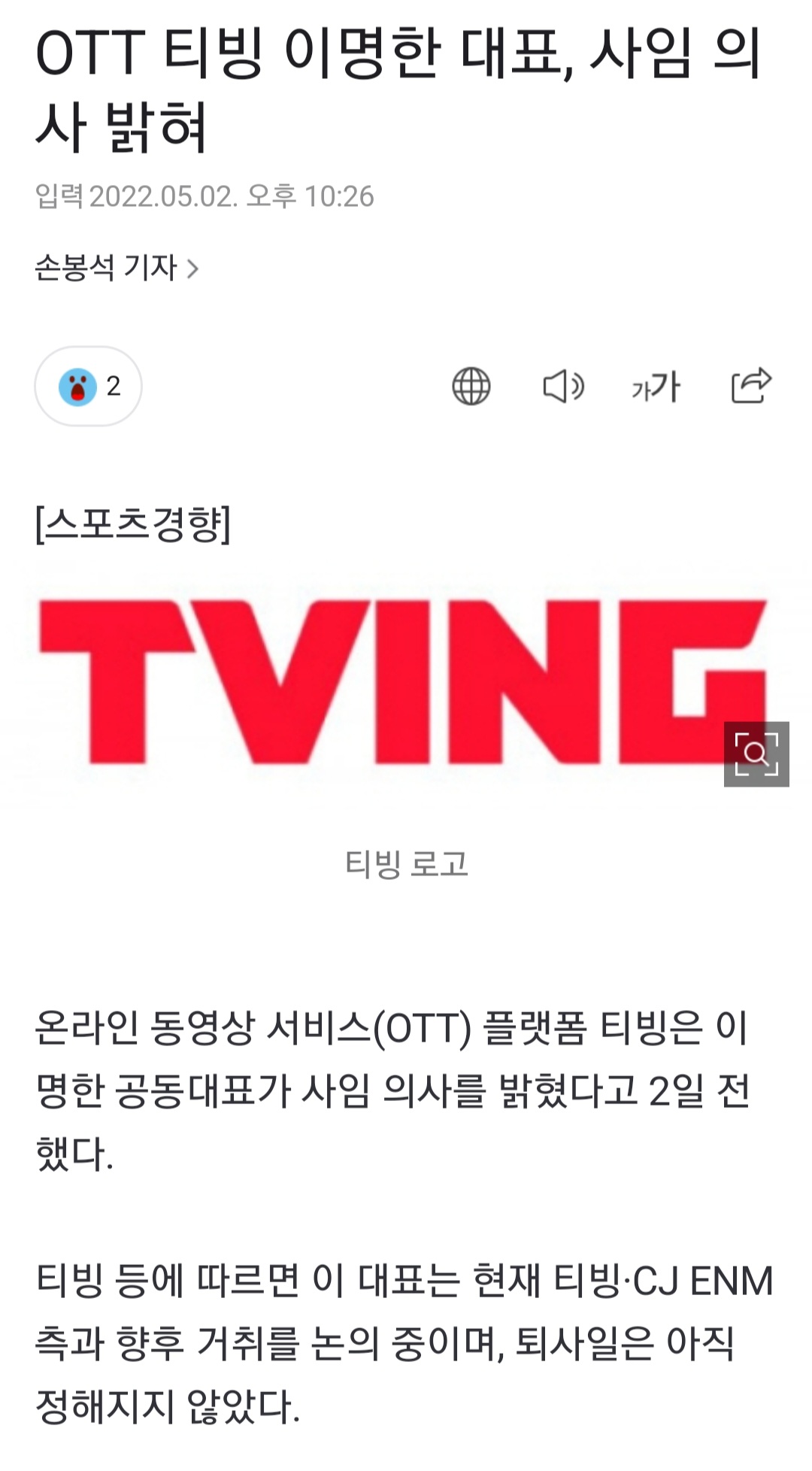Screen dimensions: 812x1471
Task: Adjust font size with the 가가 icon
Action: (655, 388)
